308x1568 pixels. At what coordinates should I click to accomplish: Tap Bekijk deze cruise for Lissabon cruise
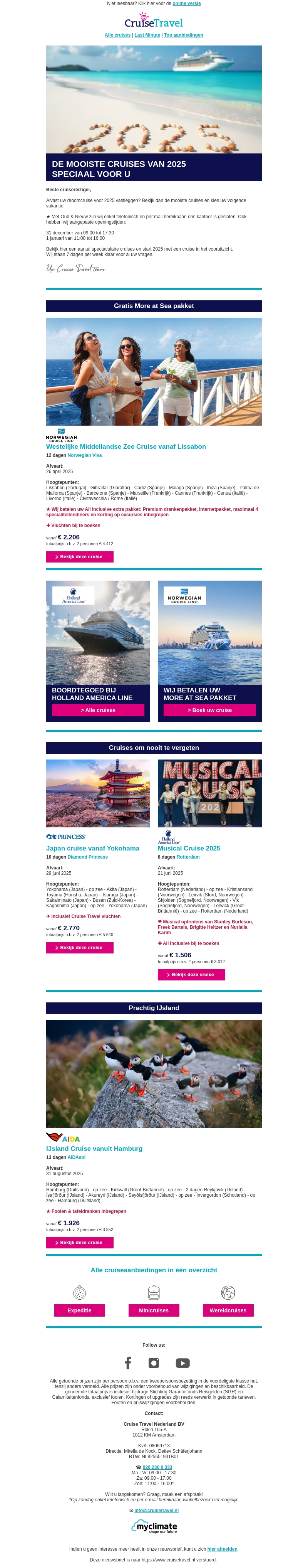80,556
